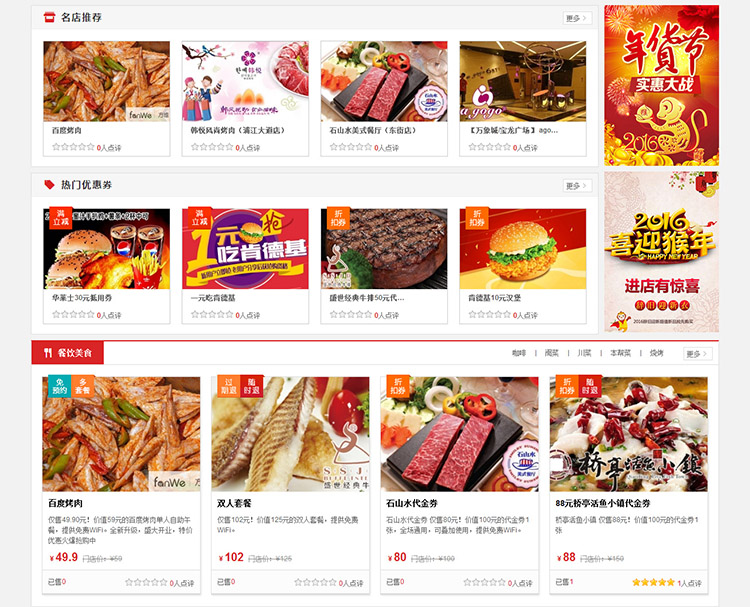
Task: Filter 餐饮美食 by 川菜
Action: 583,354
